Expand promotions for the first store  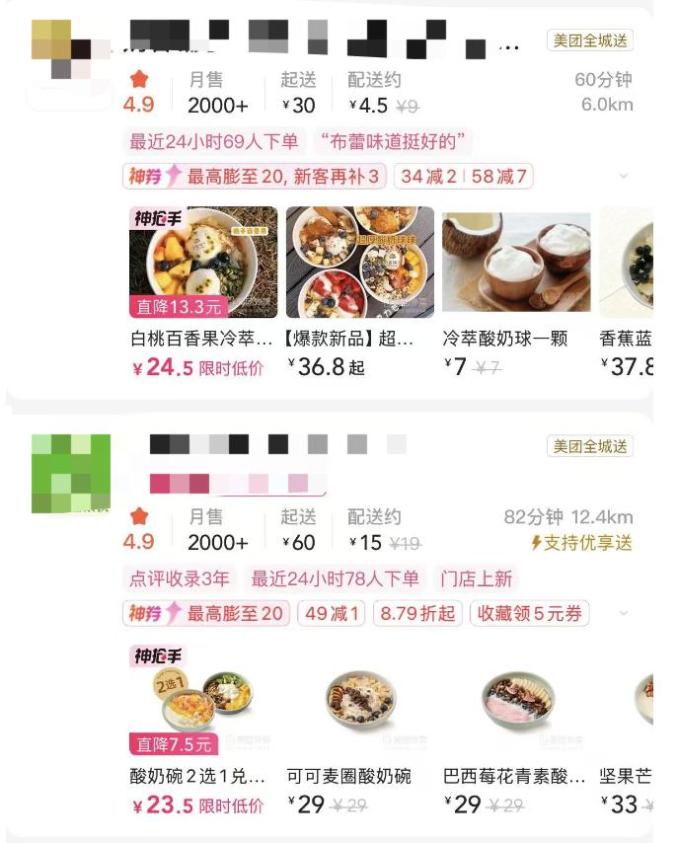[623, 177]
